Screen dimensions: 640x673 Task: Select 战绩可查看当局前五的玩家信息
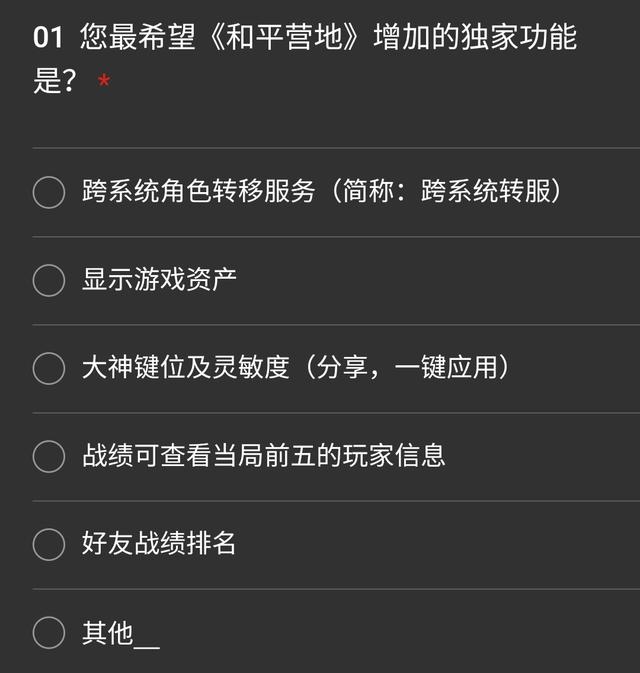[49, 456]
